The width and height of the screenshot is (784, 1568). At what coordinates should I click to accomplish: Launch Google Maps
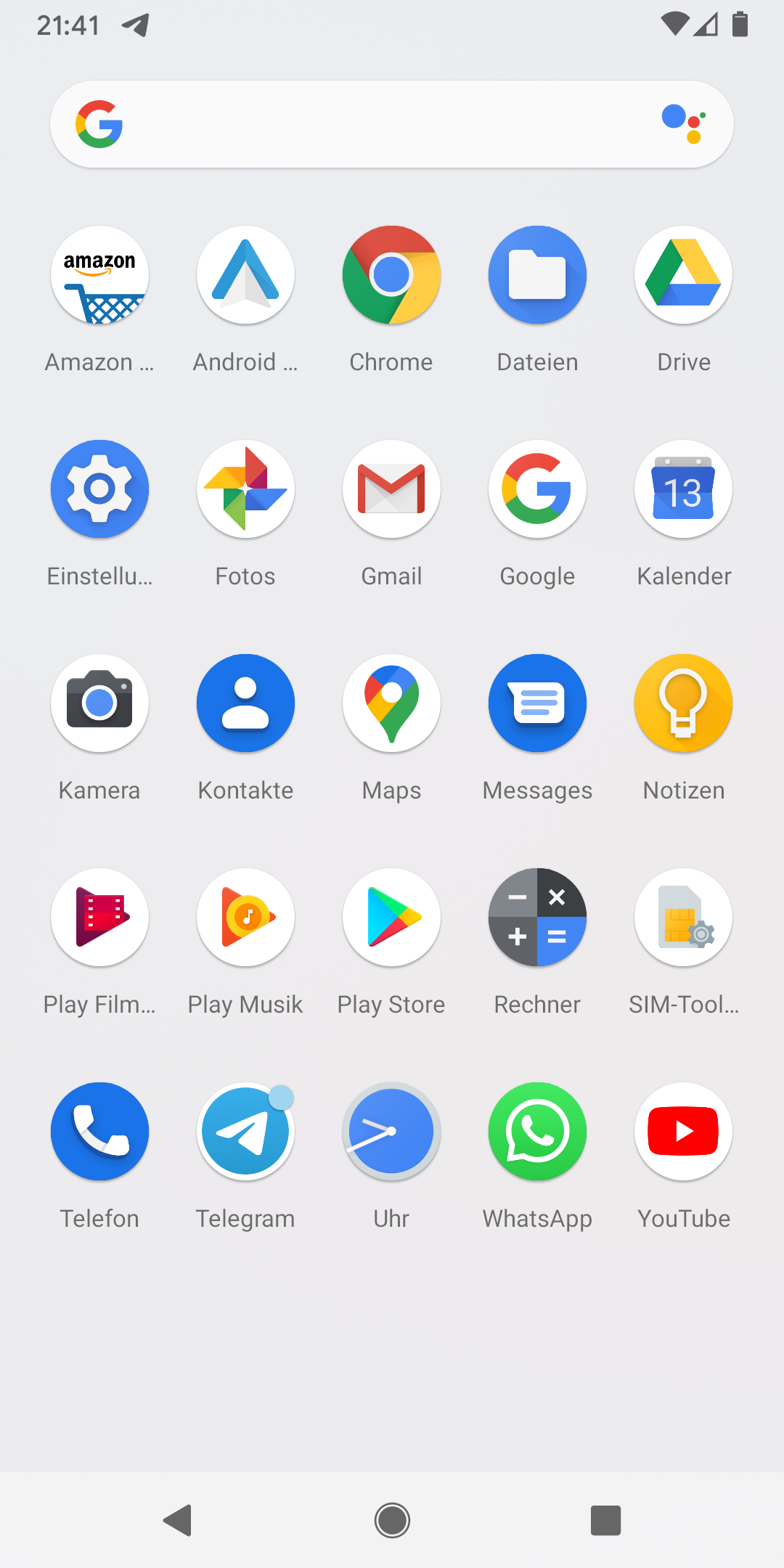tap(391, 703)
